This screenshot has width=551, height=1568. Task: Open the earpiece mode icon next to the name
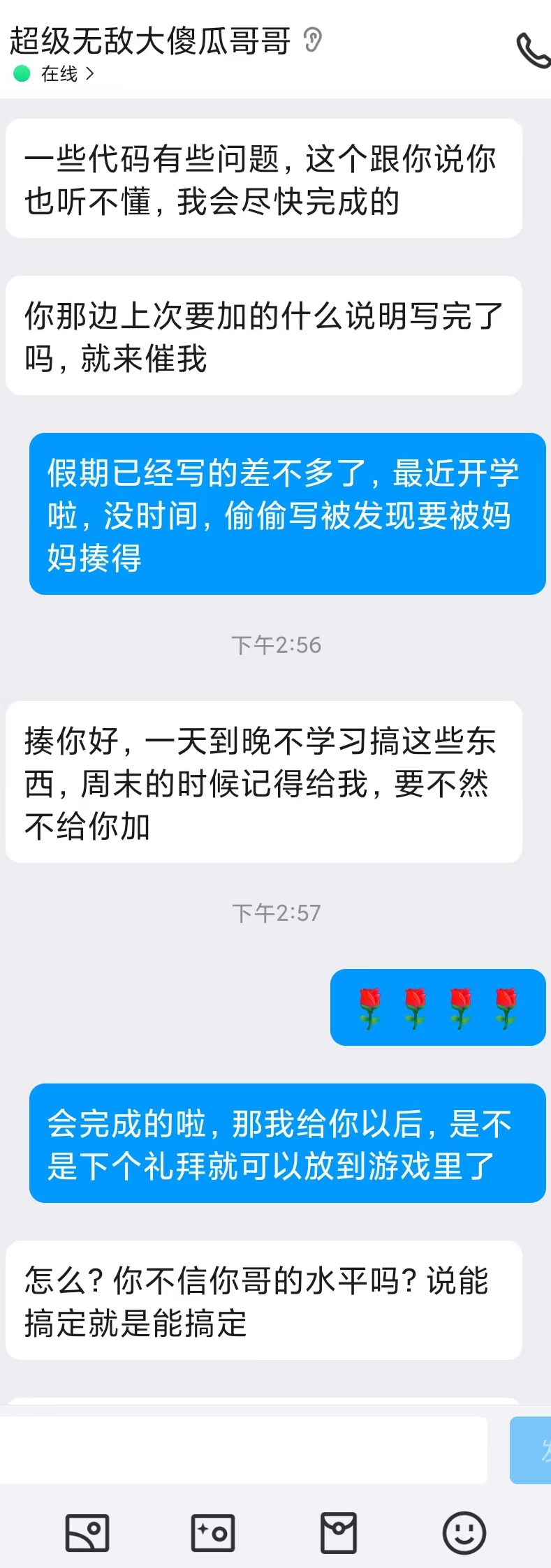(314, 40)
